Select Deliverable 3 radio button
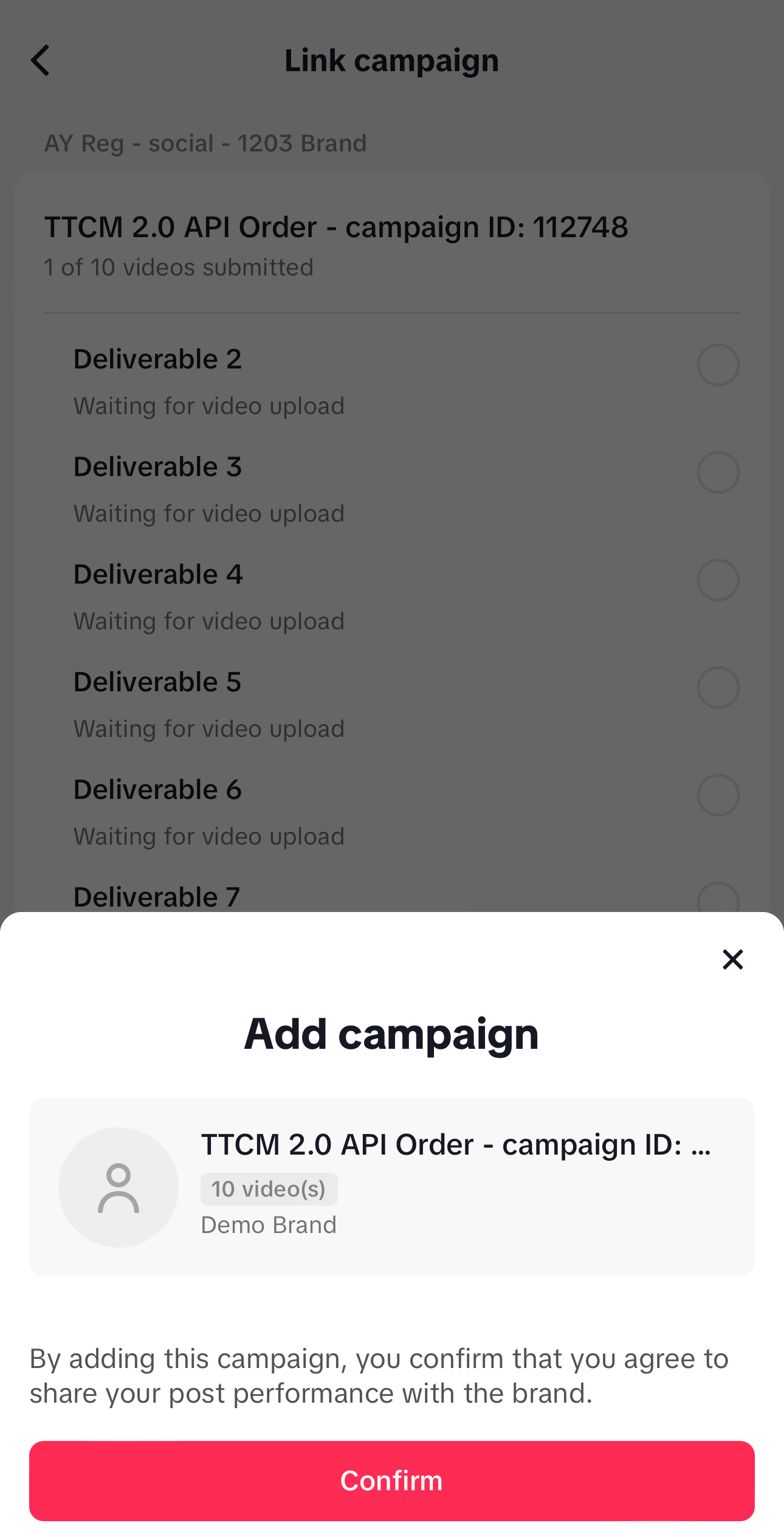The width and height of the screenshot is (784, 1537). pos(718,472)
